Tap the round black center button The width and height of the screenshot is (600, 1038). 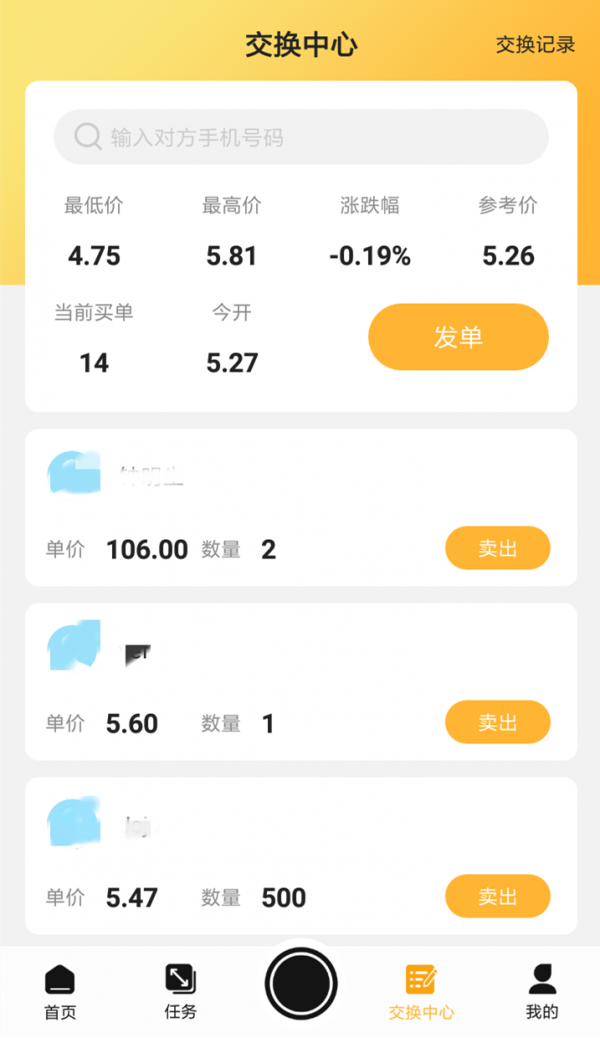coord(300,985)
